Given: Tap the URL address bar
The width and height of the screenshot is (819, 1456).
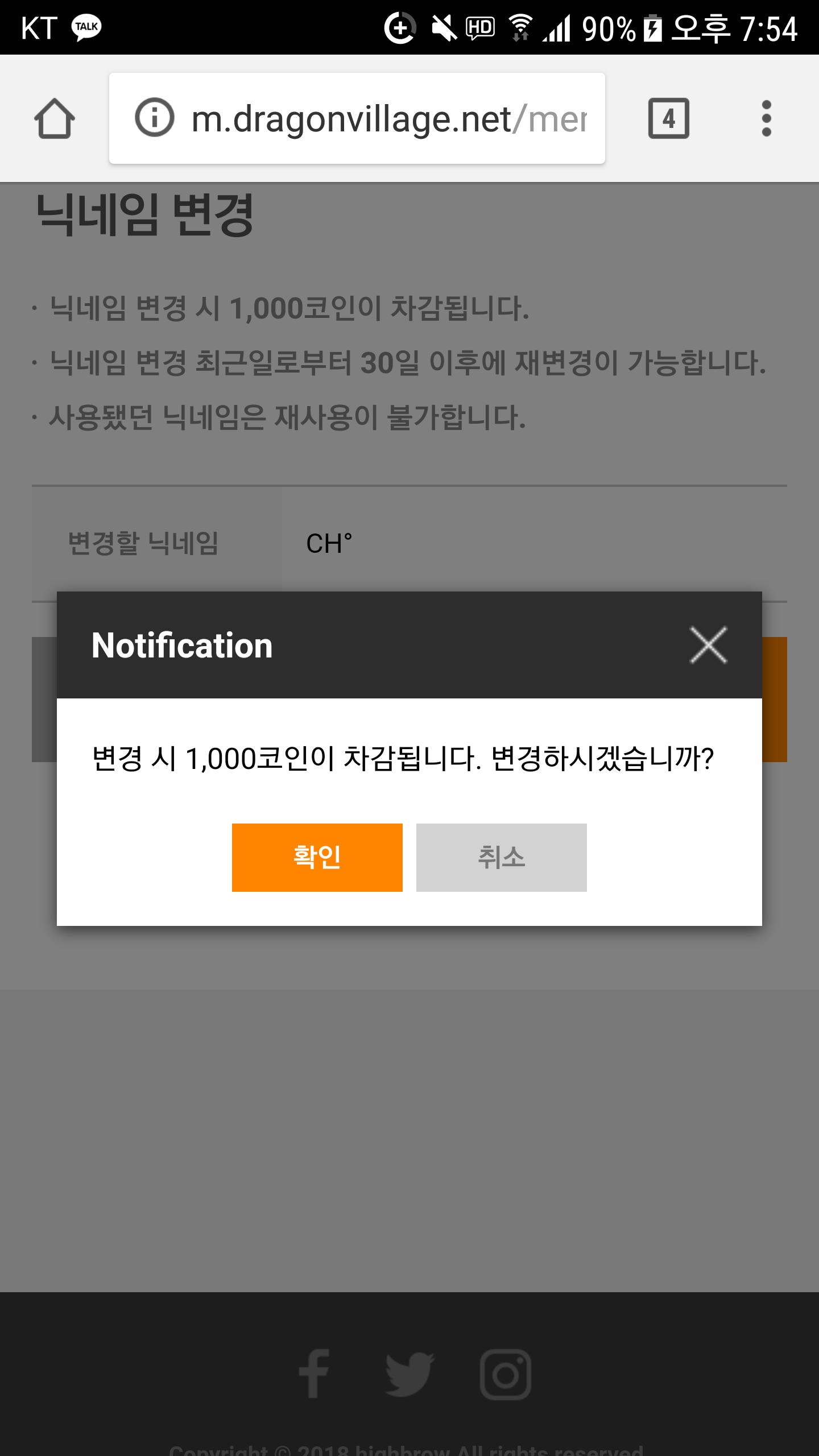Looking at the screenshot, I should 387,118.
